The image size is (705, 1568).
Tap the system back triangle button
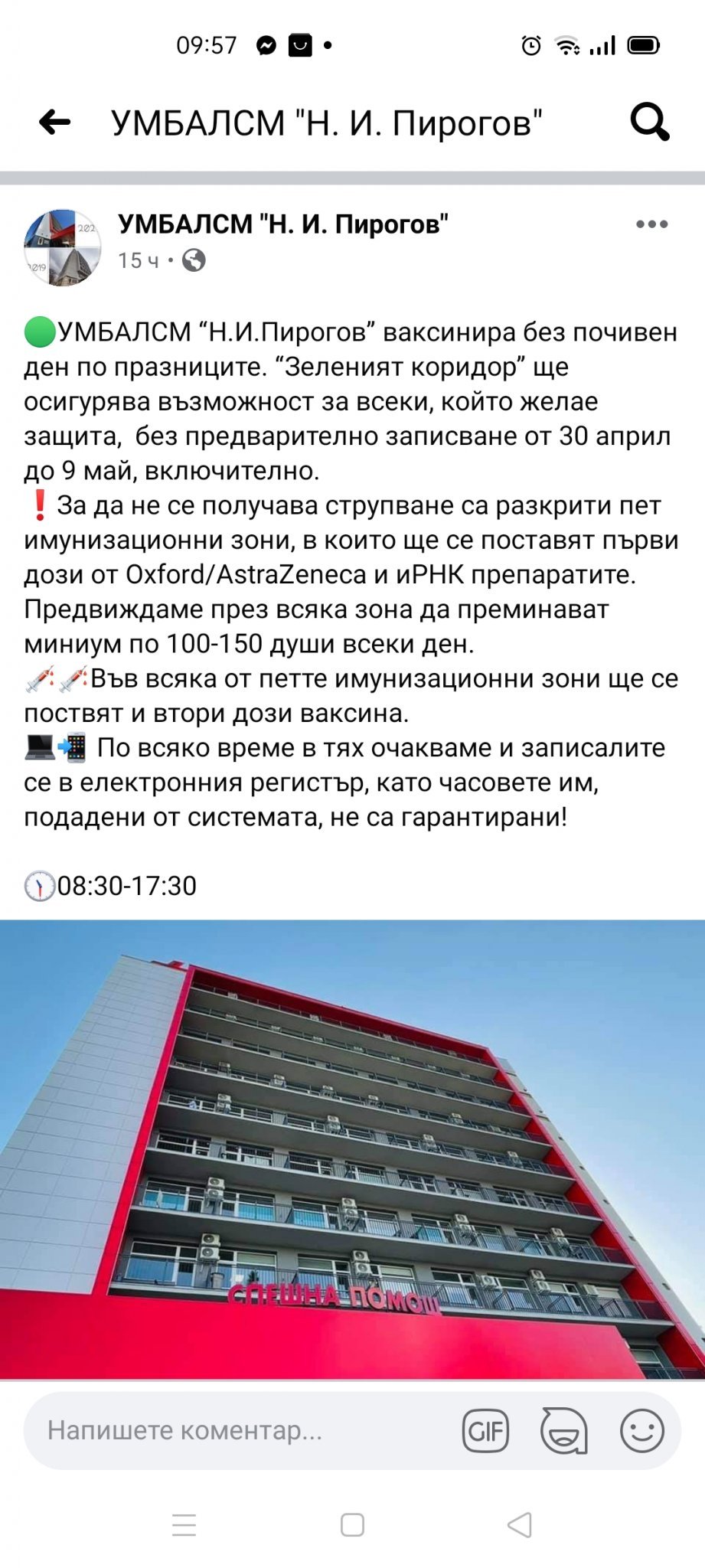[x=520, y=1525]
